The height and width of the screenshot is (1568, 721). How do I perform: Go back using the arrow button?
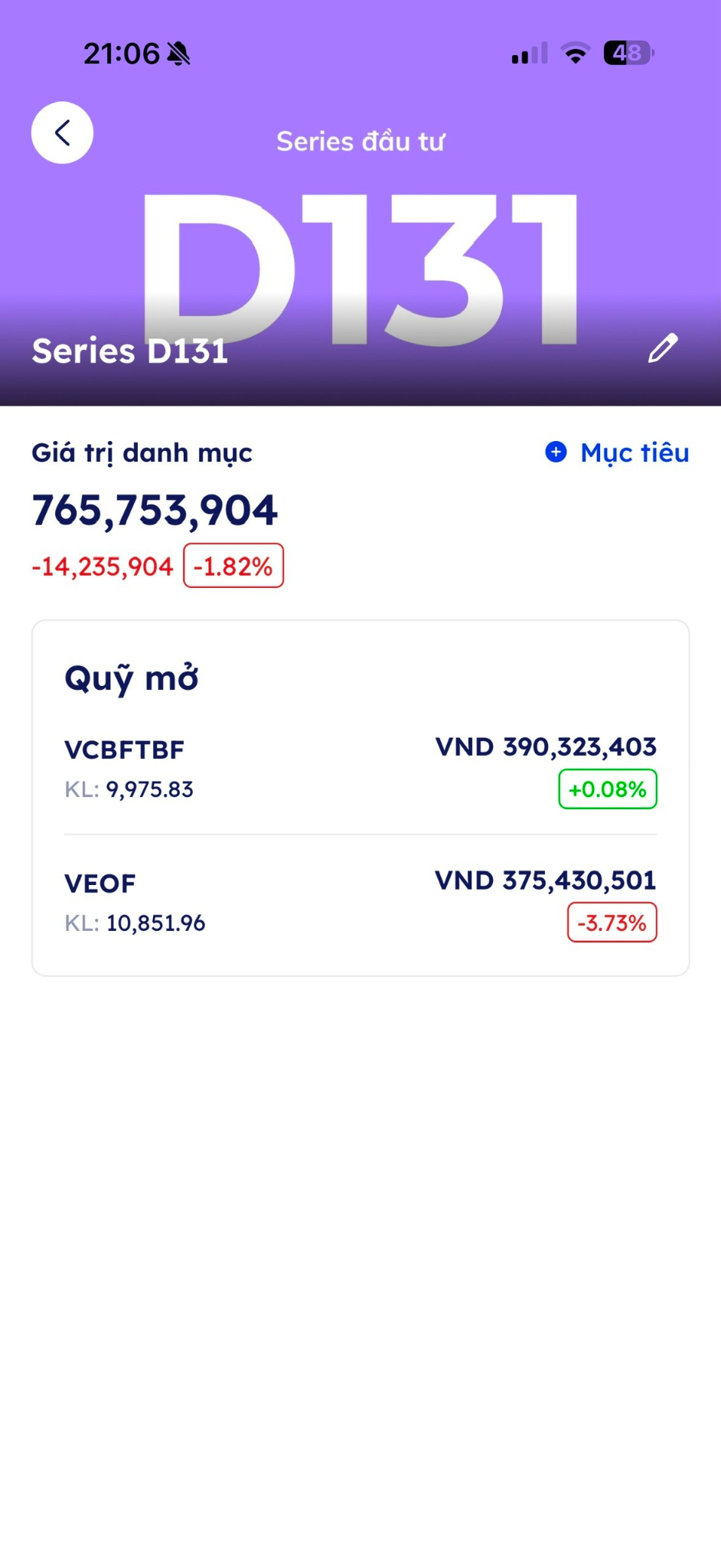click(62, 132)
